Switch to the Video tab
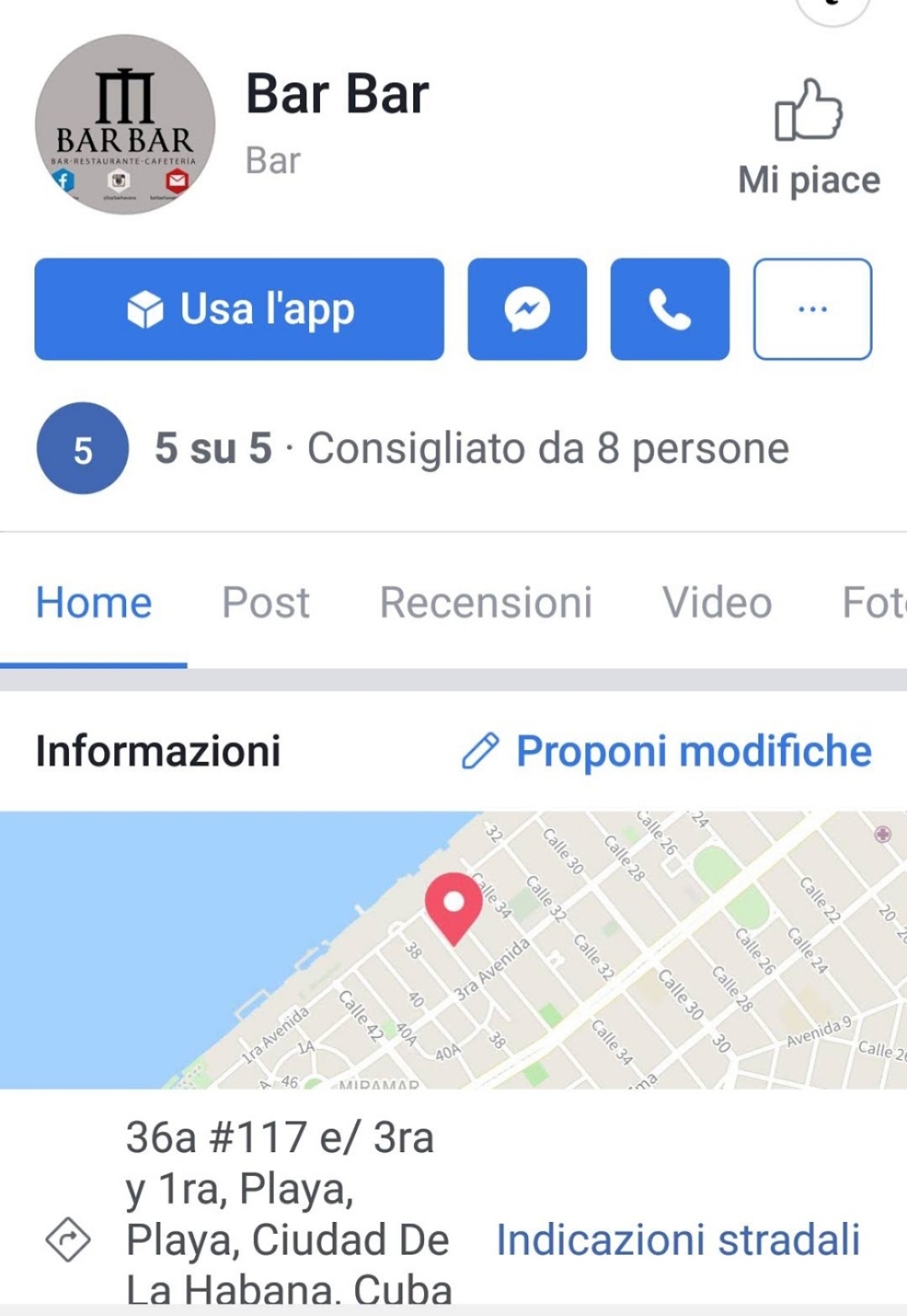The width and height of the screenshot is (907, 1316). click(716, 603)
